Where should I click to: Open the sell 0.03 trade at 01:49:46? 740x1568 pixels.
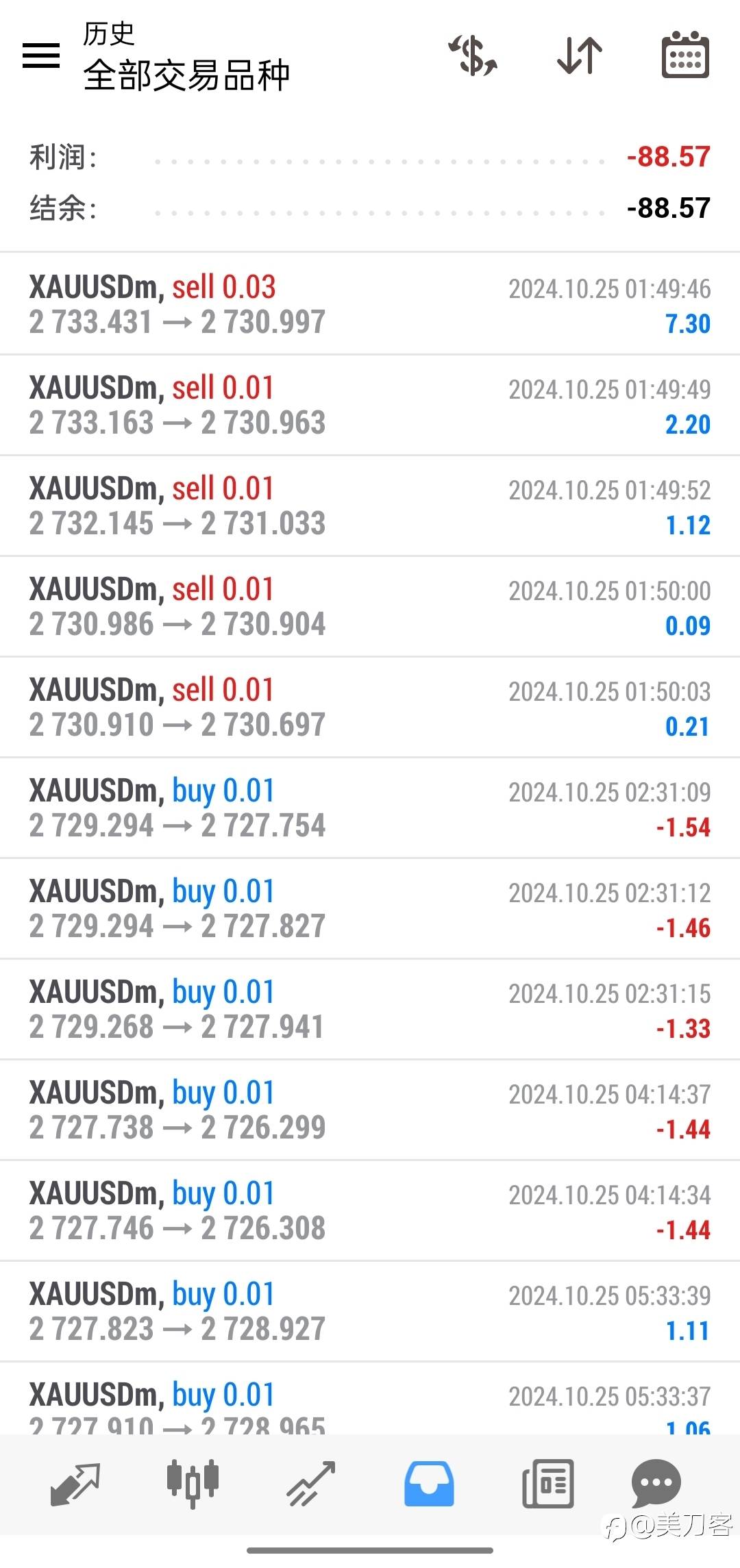coord(370,304)
